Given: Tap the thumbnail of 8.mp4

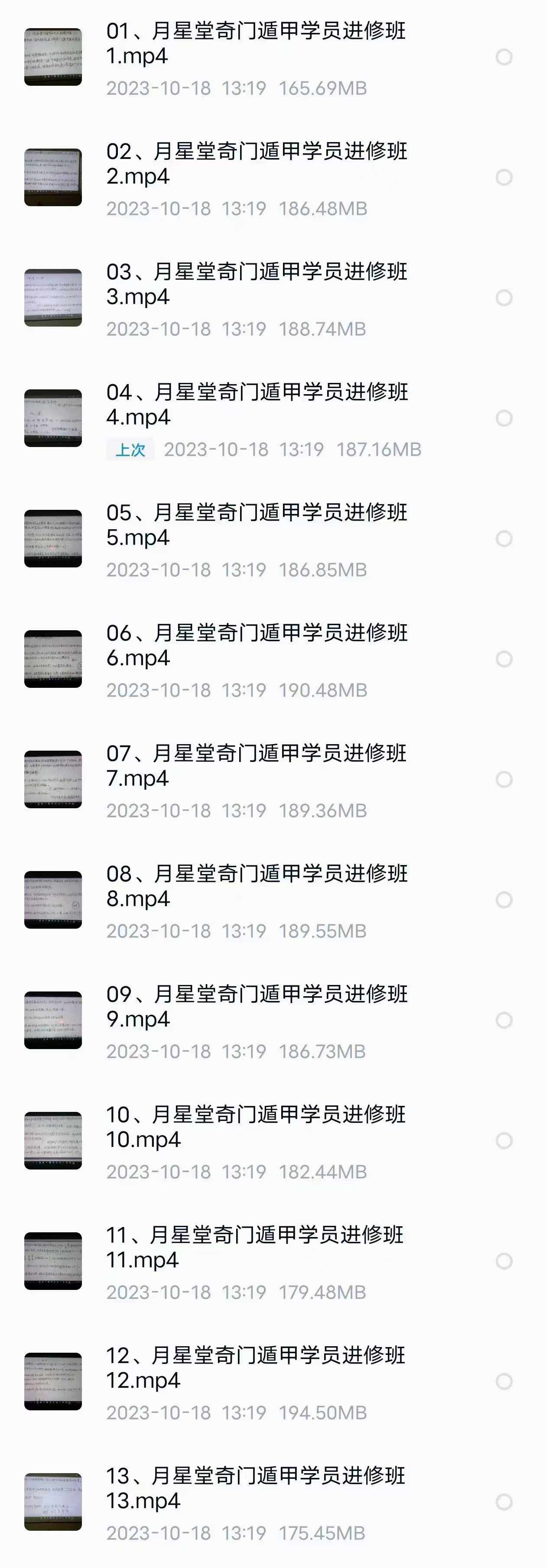Looking at the screenshot, I should (x=53, y=900).
